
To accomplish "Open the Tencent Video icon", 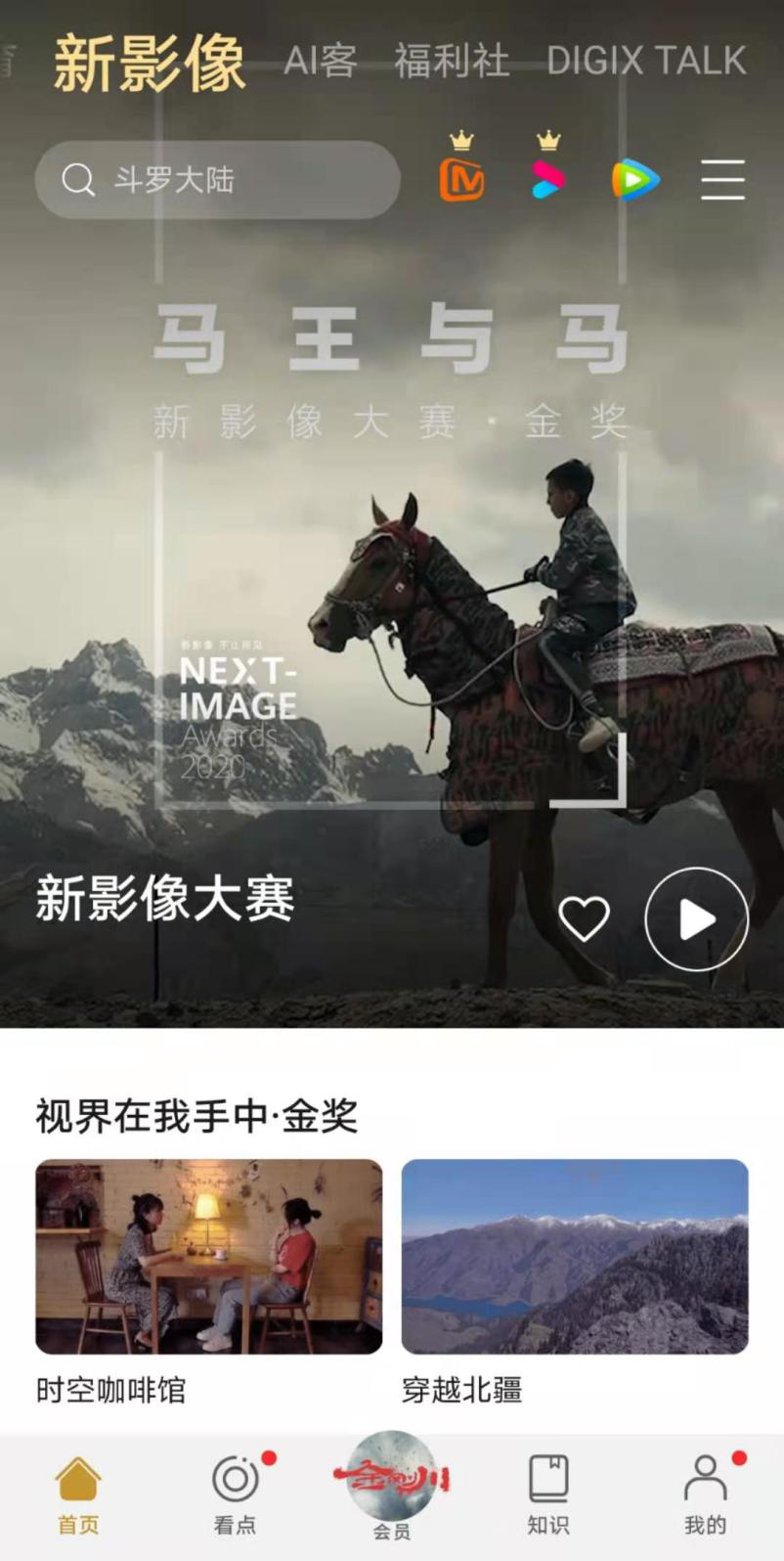I will pos(635,180).
